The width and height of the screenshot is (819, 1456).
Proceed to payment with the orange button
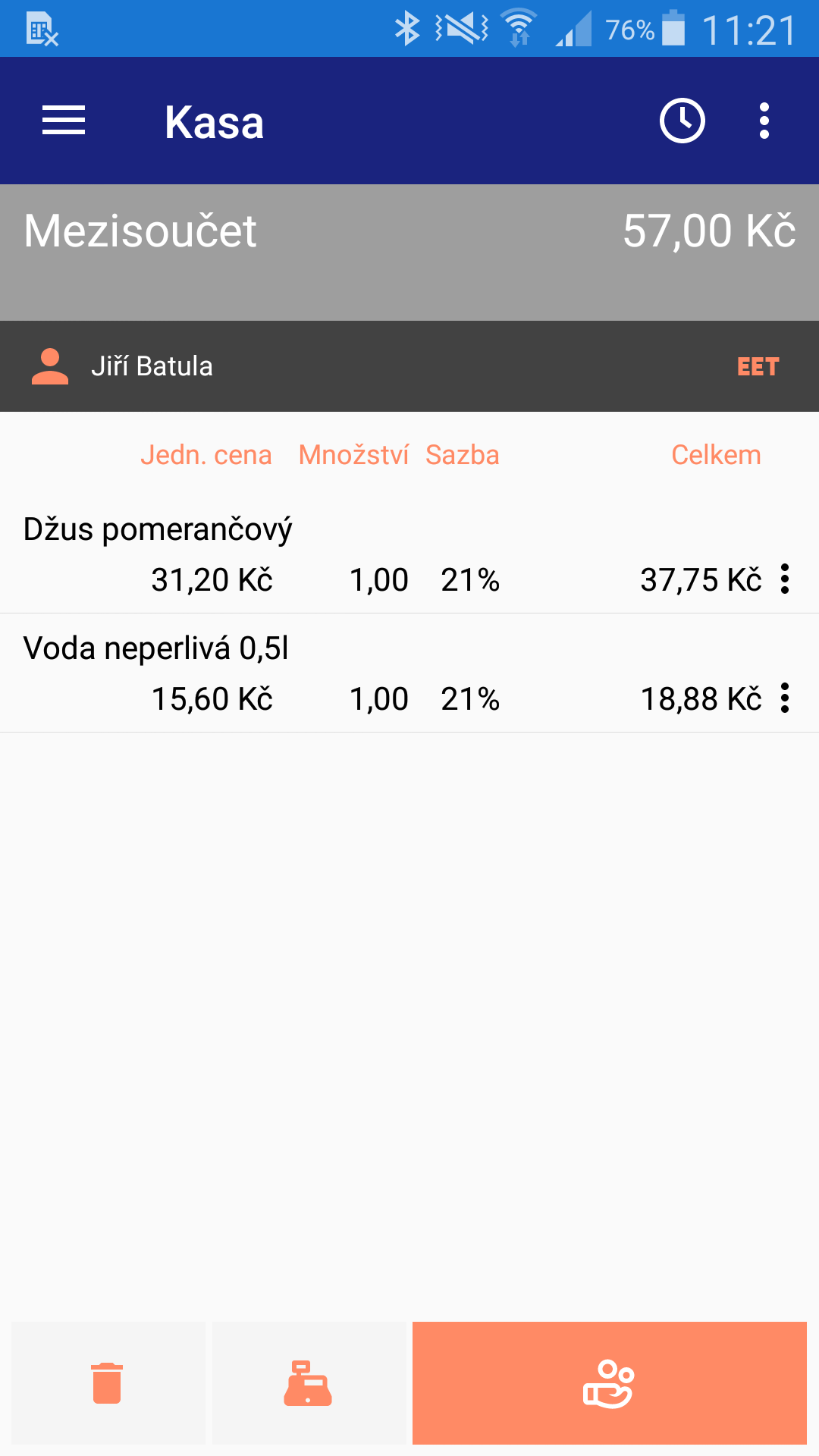(609, 1383)
